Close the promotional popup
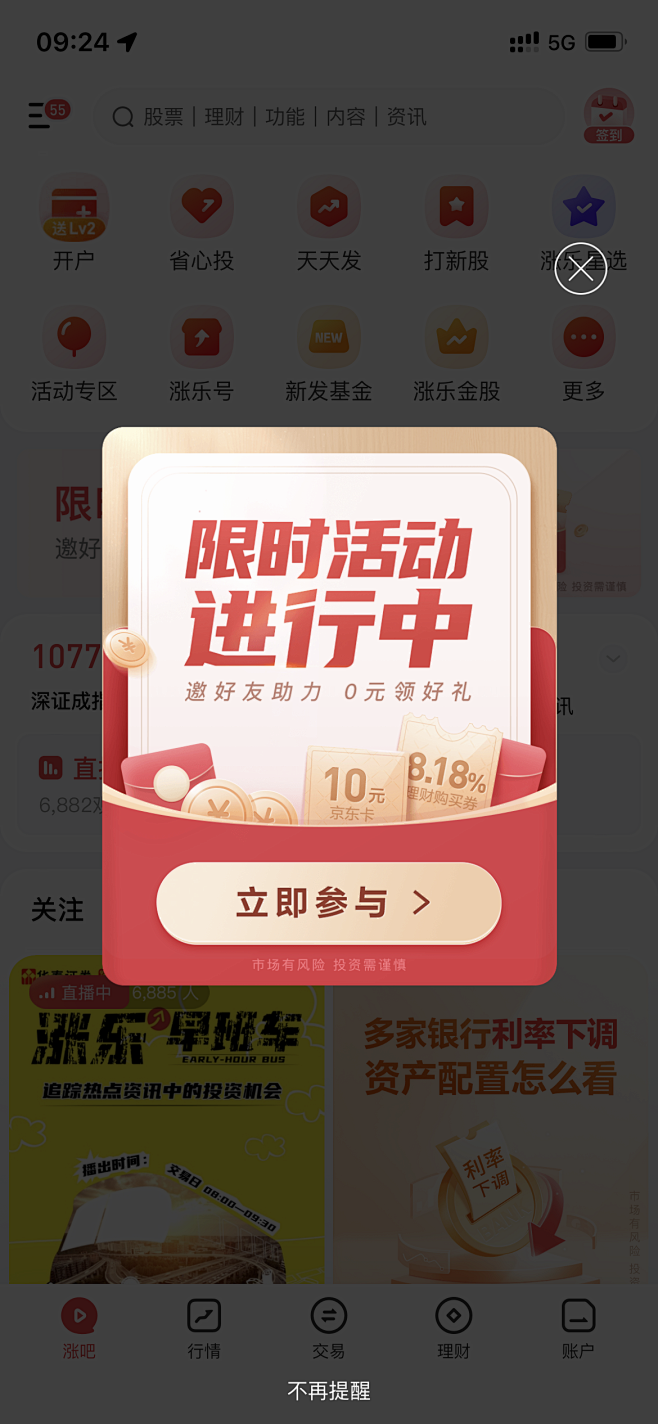This screenshot has height=1424, width=658. (x=581, y=269)
